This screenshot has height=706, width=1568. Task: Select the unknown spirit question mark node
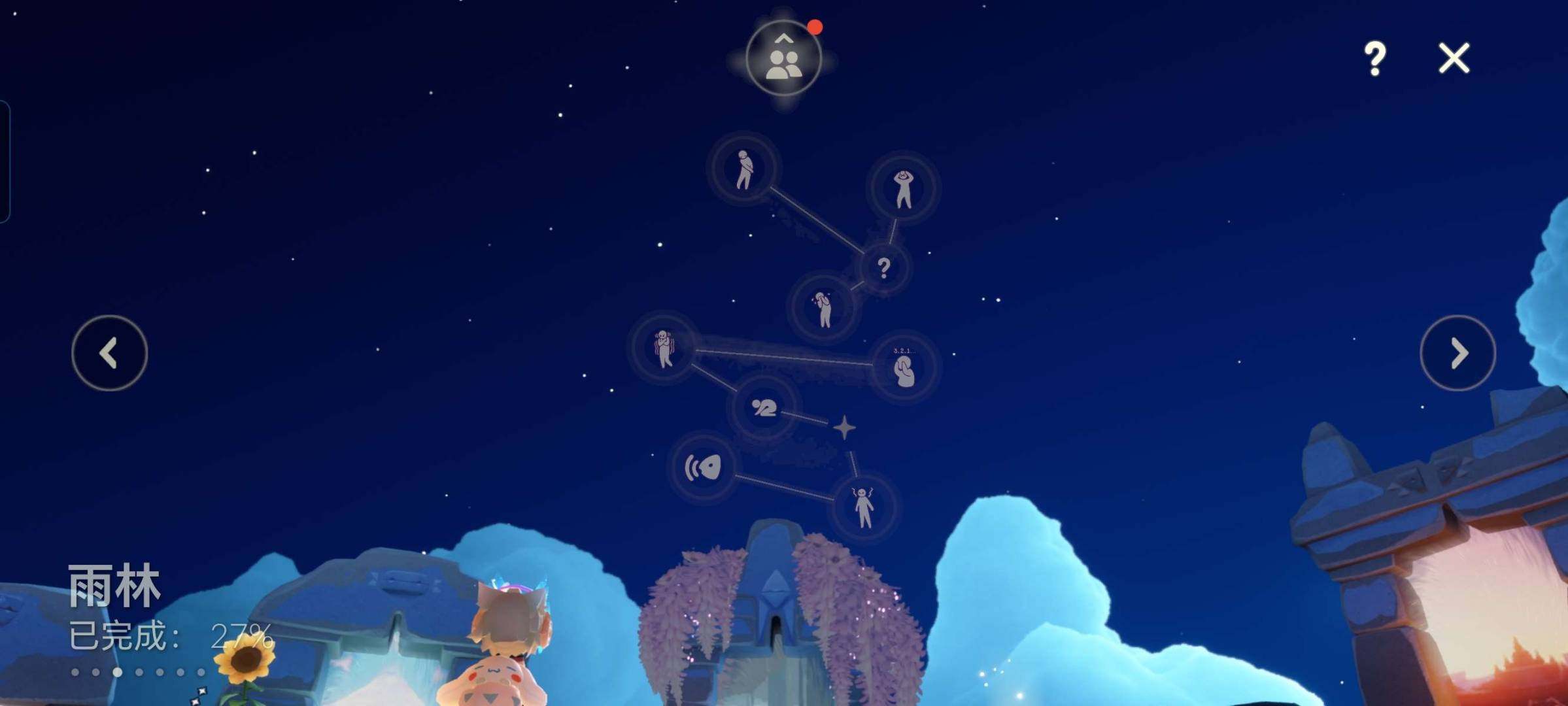883,267
